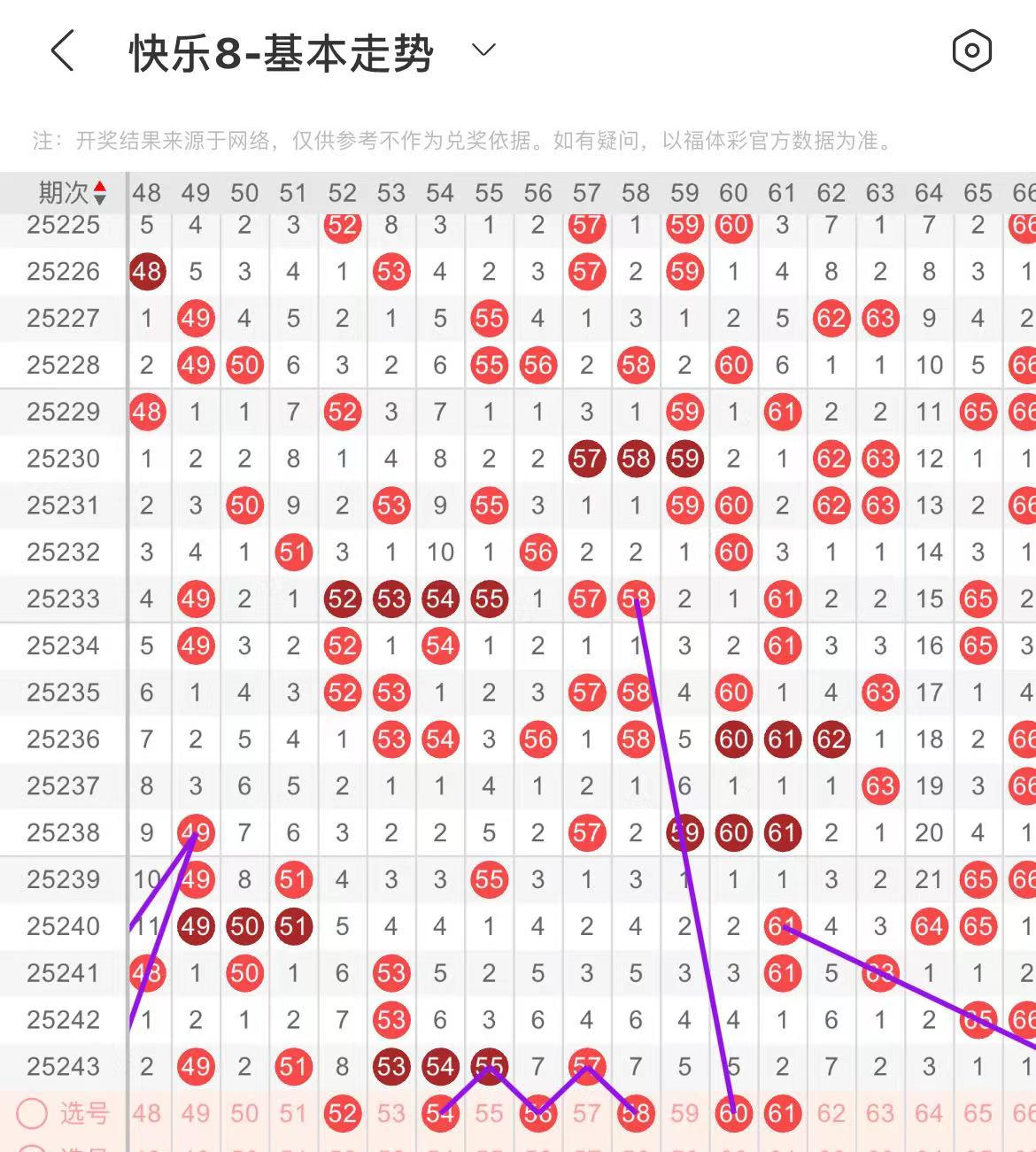Expand the 快乐8-基本走势 chart type dropdown
The image size is (1036, 1152).
click(x=483, y=50)
